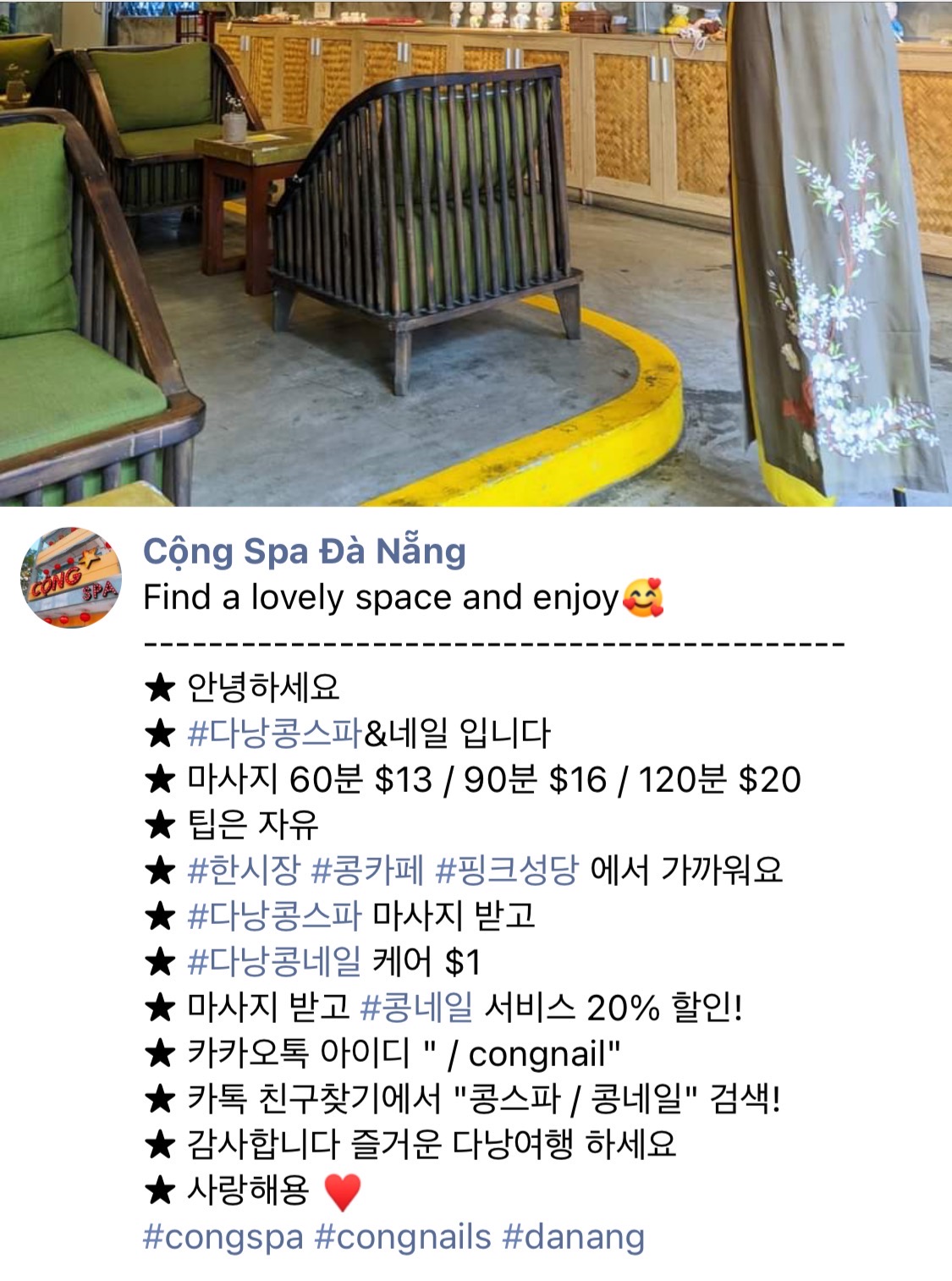Open hashtag #다낭콩네일
This screenshot has width=952, height=1281.
tap(274, 961)
